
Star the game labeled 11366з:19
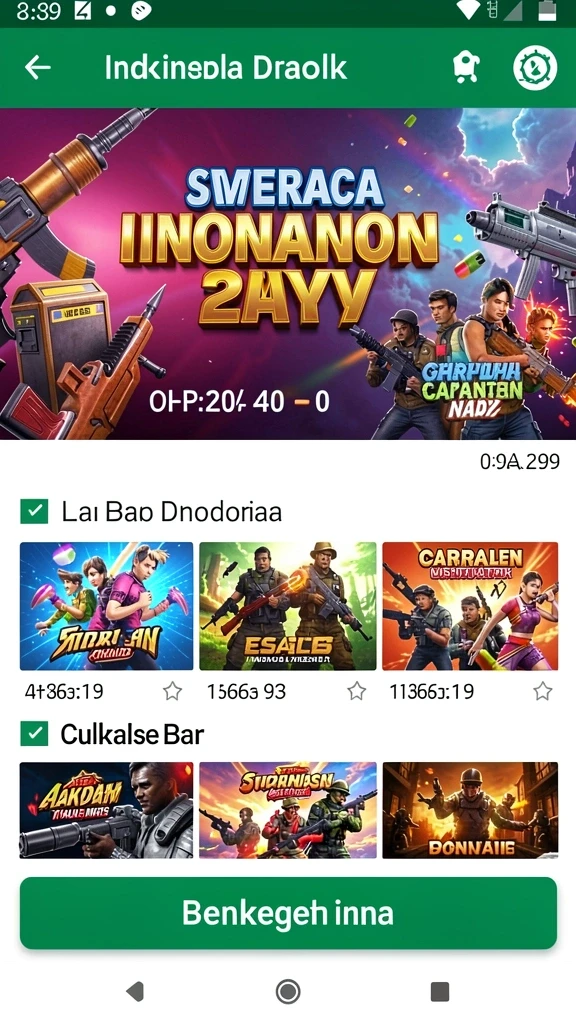tap(543, 691)
